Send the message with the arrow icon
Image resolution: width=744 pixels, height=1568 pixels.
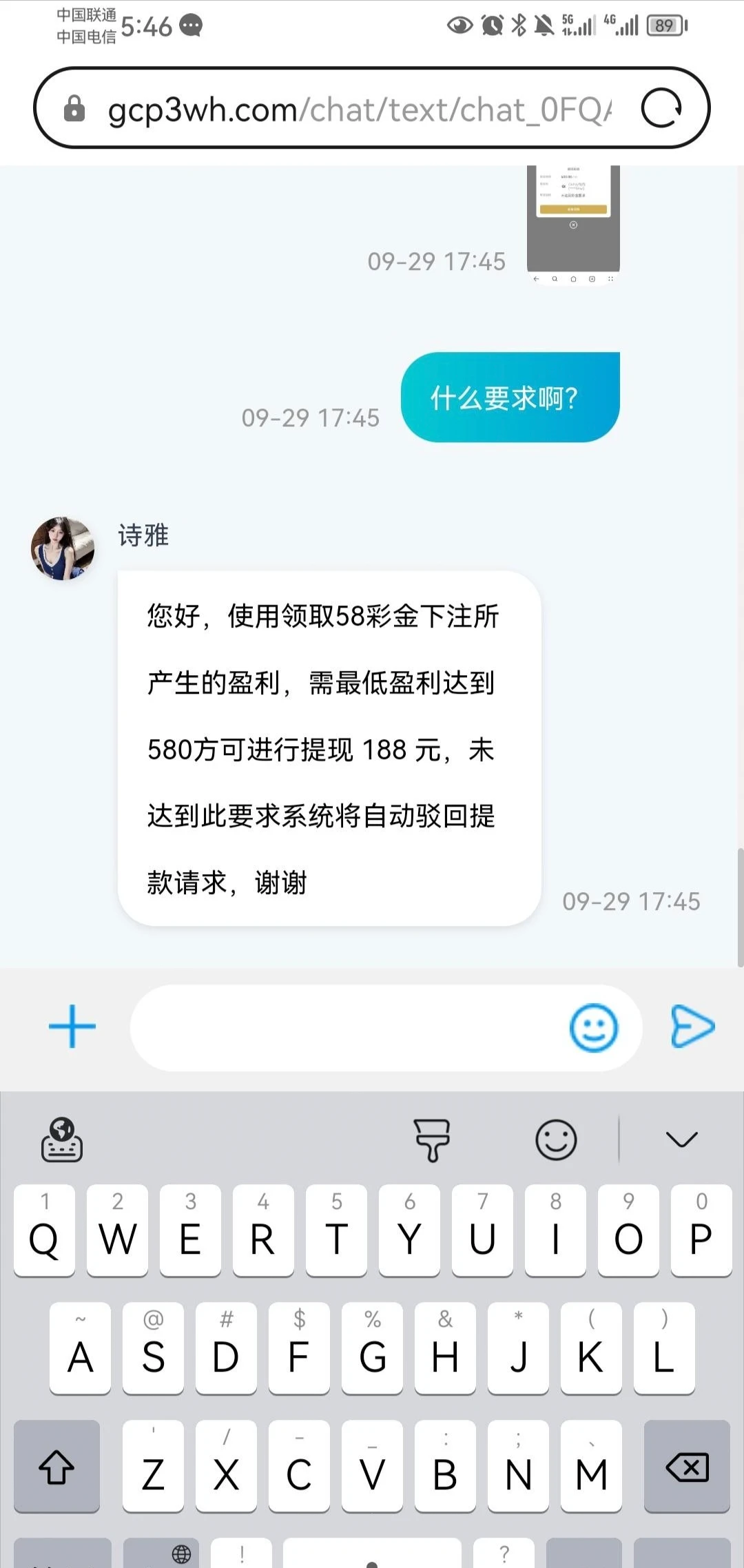pos(692,1027)
